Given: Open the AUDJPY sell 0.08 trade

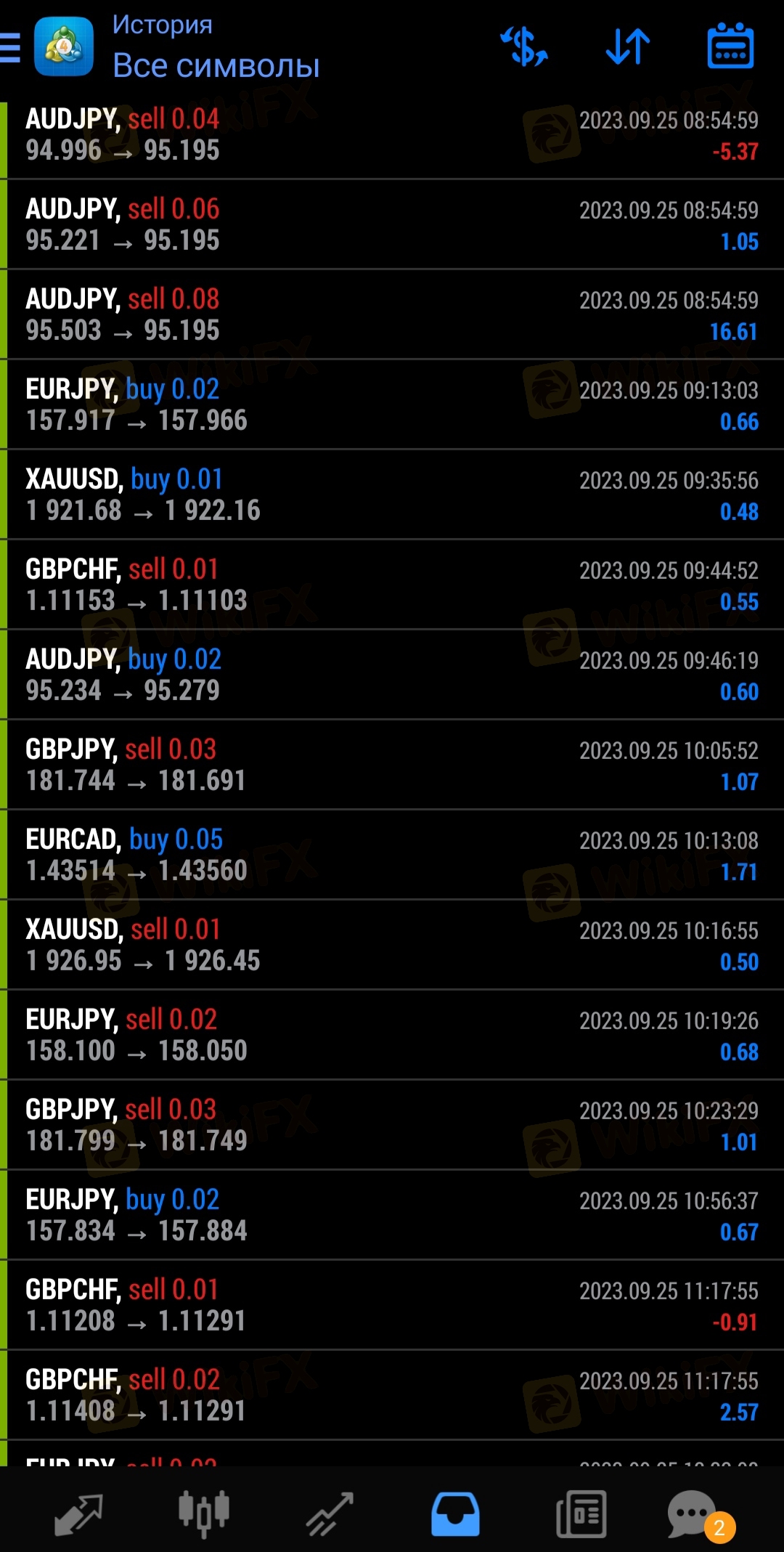Looking at the screenshot, I should click(x=392, y=315).
